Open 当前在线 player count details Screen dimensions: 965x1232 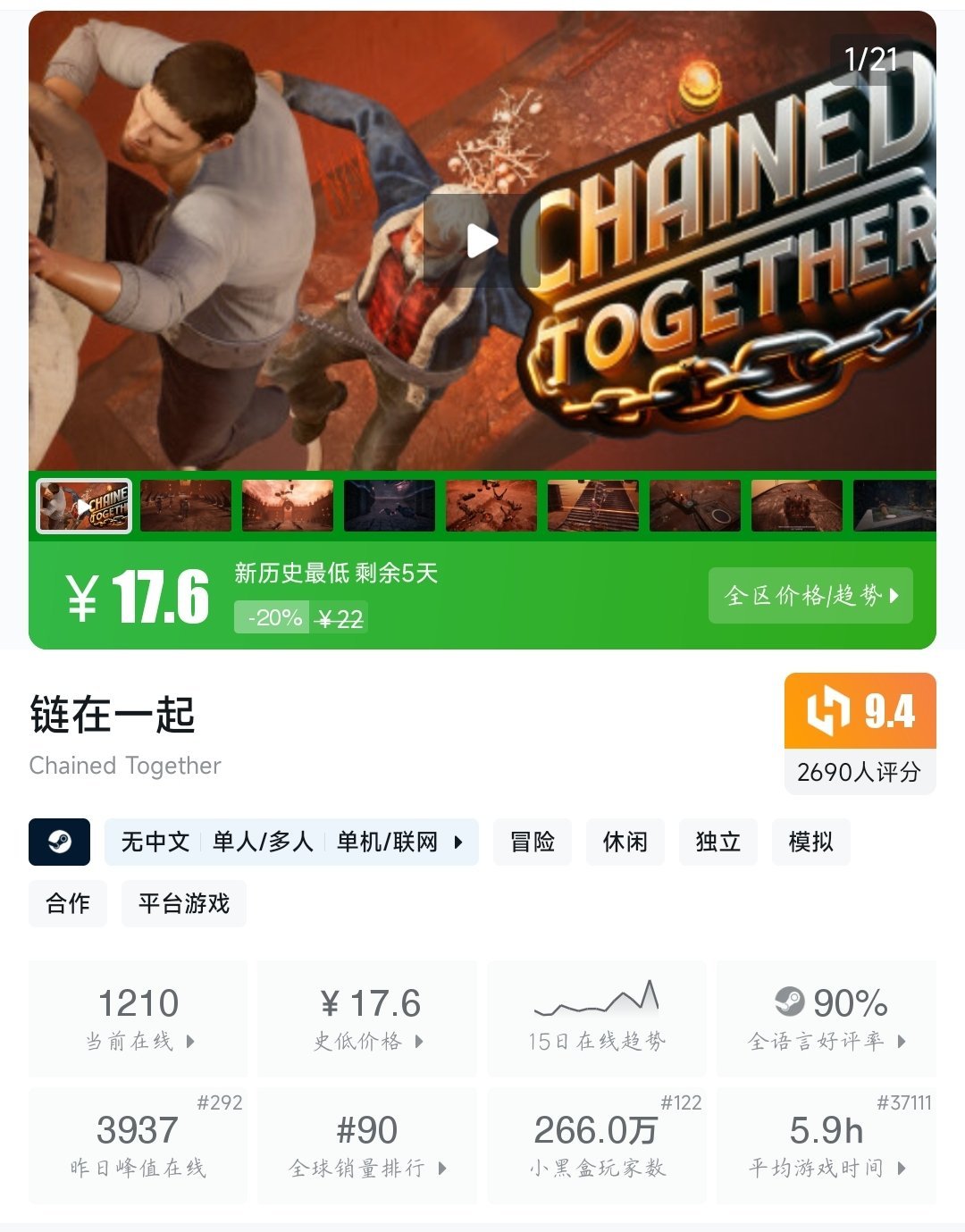138,1018
